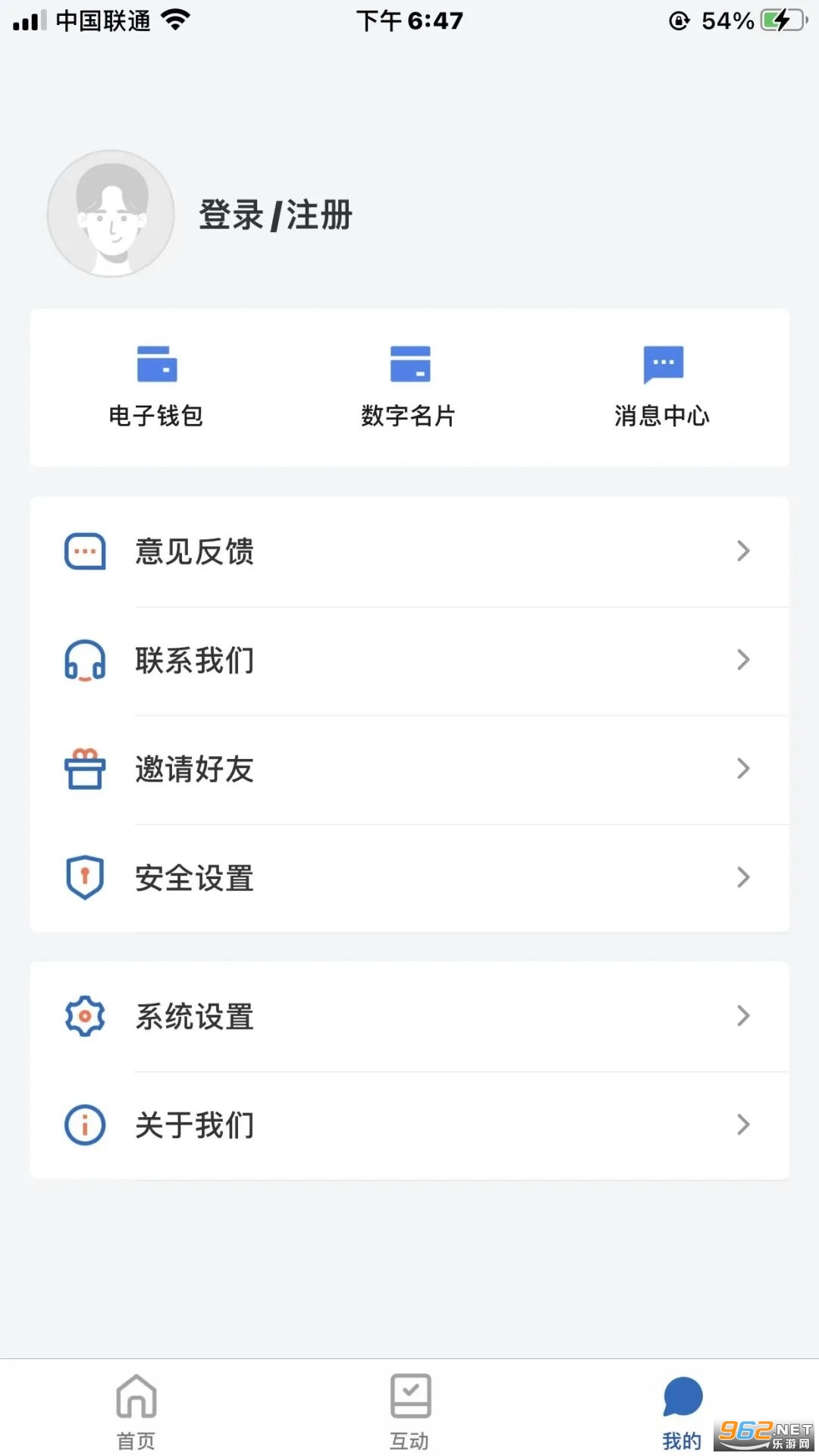819x1456 pixels.
Task: Open 系统设置 system settings
Action: click(x=409, y=1016)
